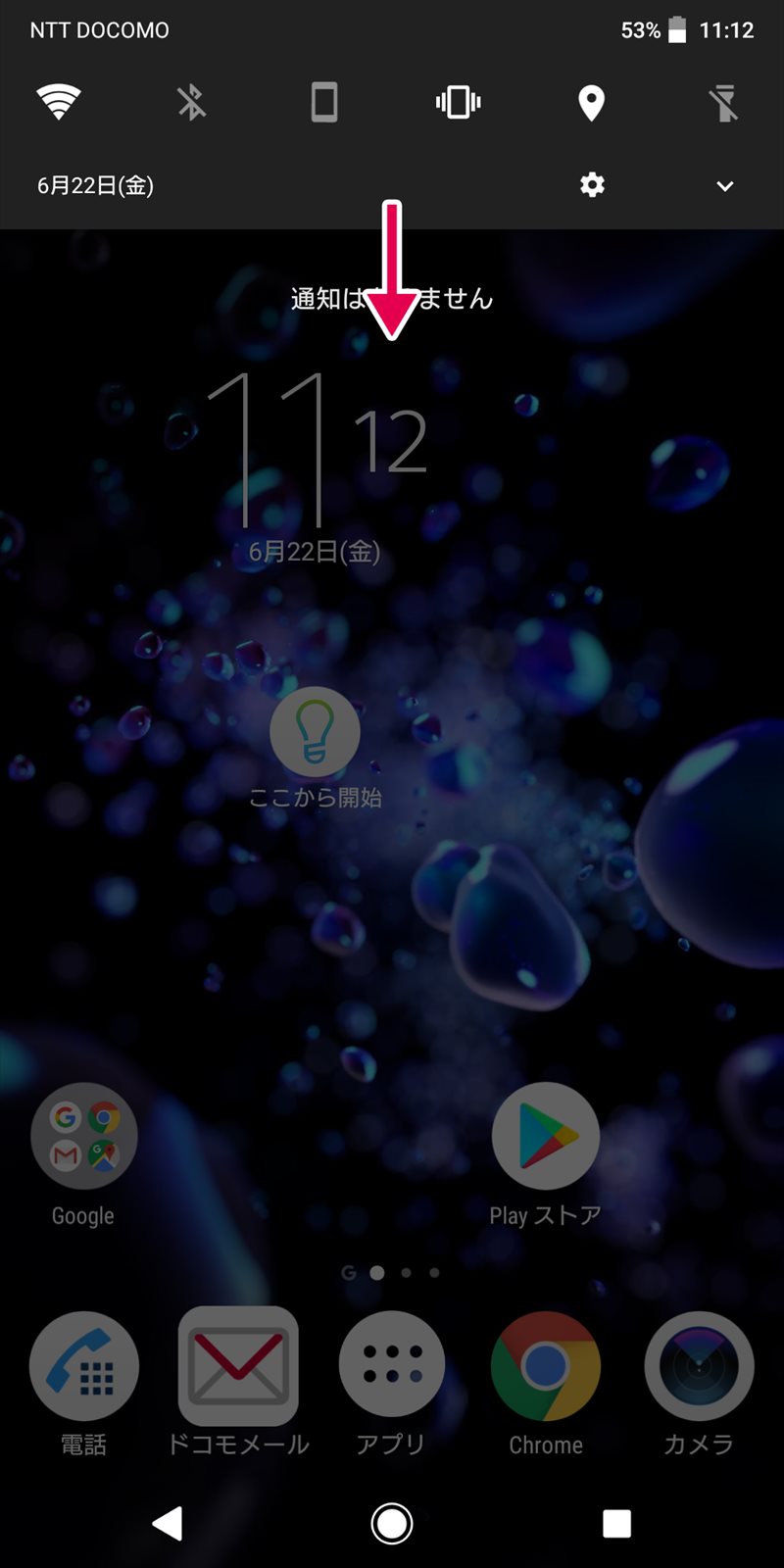Open the Google folder
The image size is (784, 1568).
click(84, 1137)
